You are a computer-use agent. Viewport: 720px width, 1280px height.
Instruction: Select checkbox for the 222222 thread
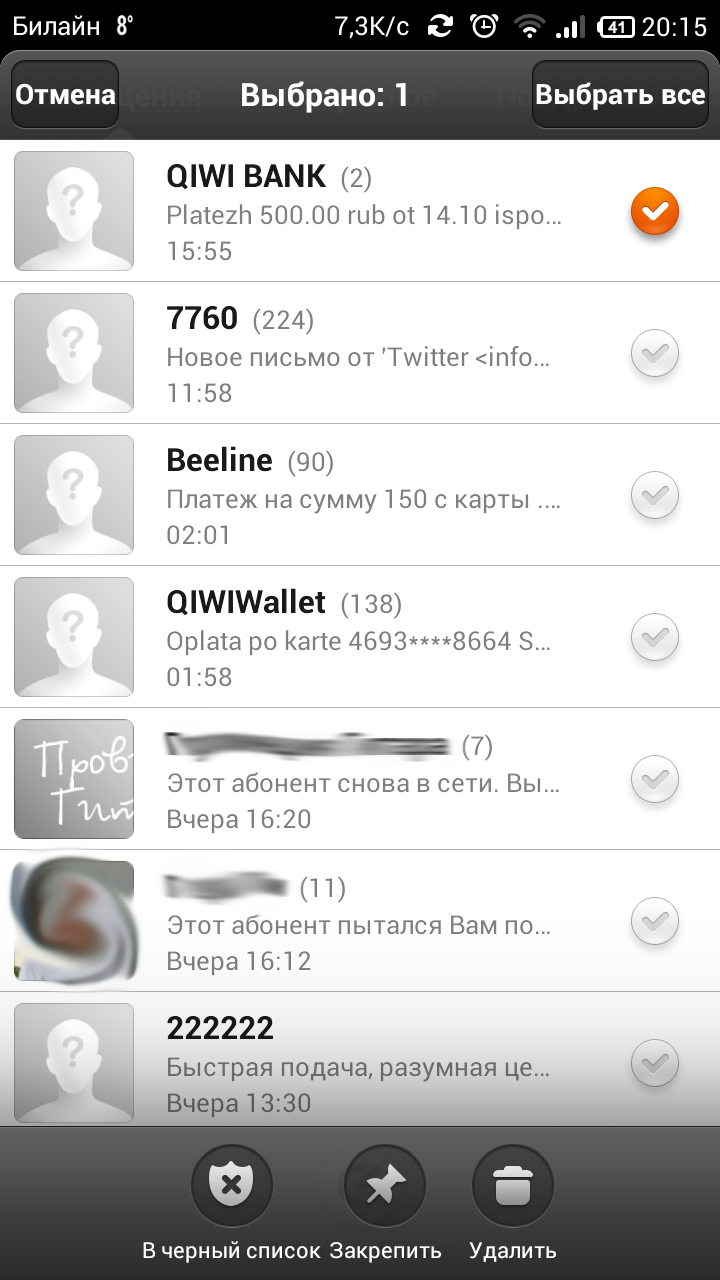(x=655, y=1063)
